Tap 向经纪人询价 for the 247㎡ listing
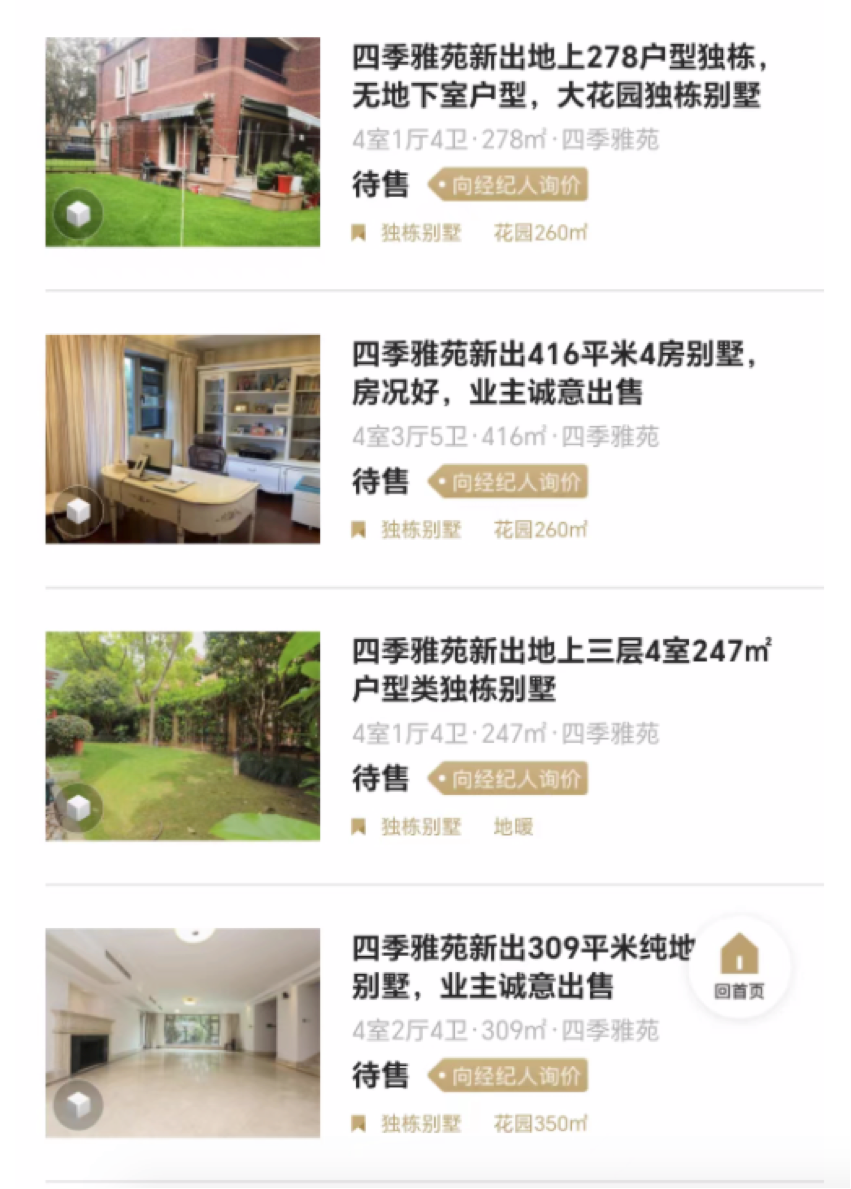851x1189 pixels. pos(508,779)
